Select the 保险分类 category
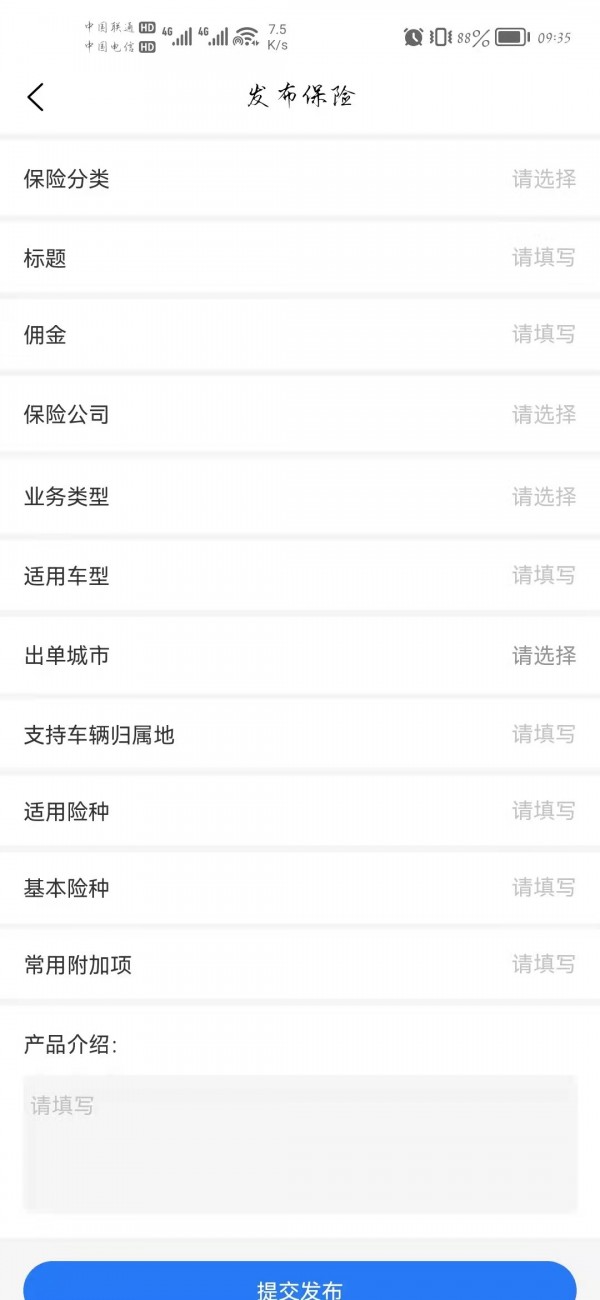Viewport: 600px width, 1300px height. [543, 180]
